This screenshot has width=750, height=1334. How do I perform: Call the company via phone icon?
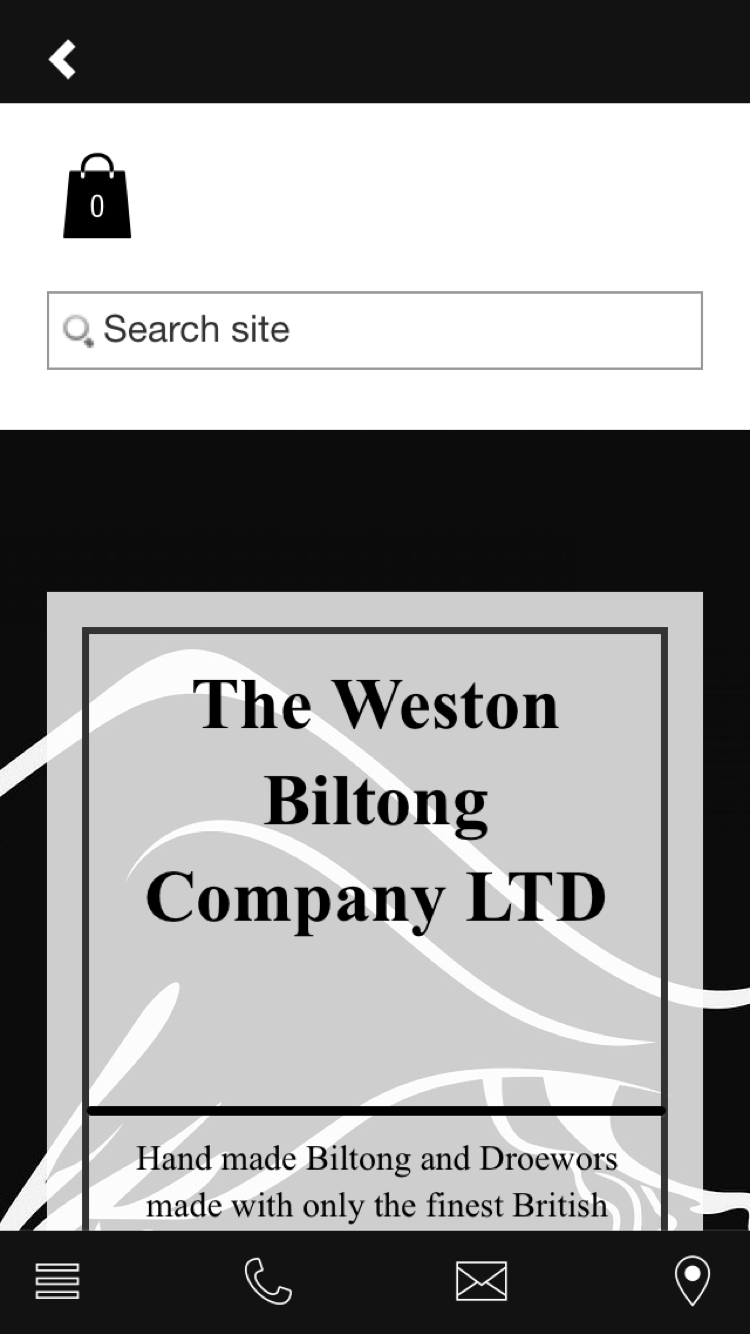pos(268,1281)
